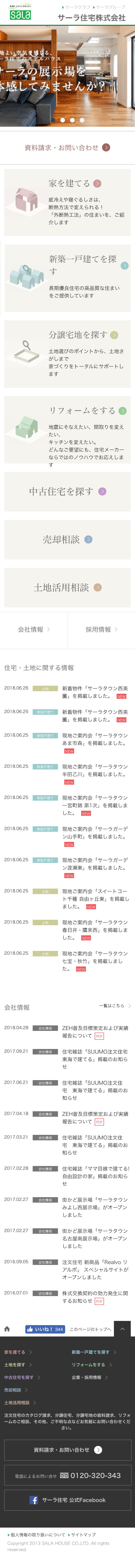Open the 新築一戸建てを探す card
Image resolution: width=135 pixels, height=1568 pixels.
point(67,278)
